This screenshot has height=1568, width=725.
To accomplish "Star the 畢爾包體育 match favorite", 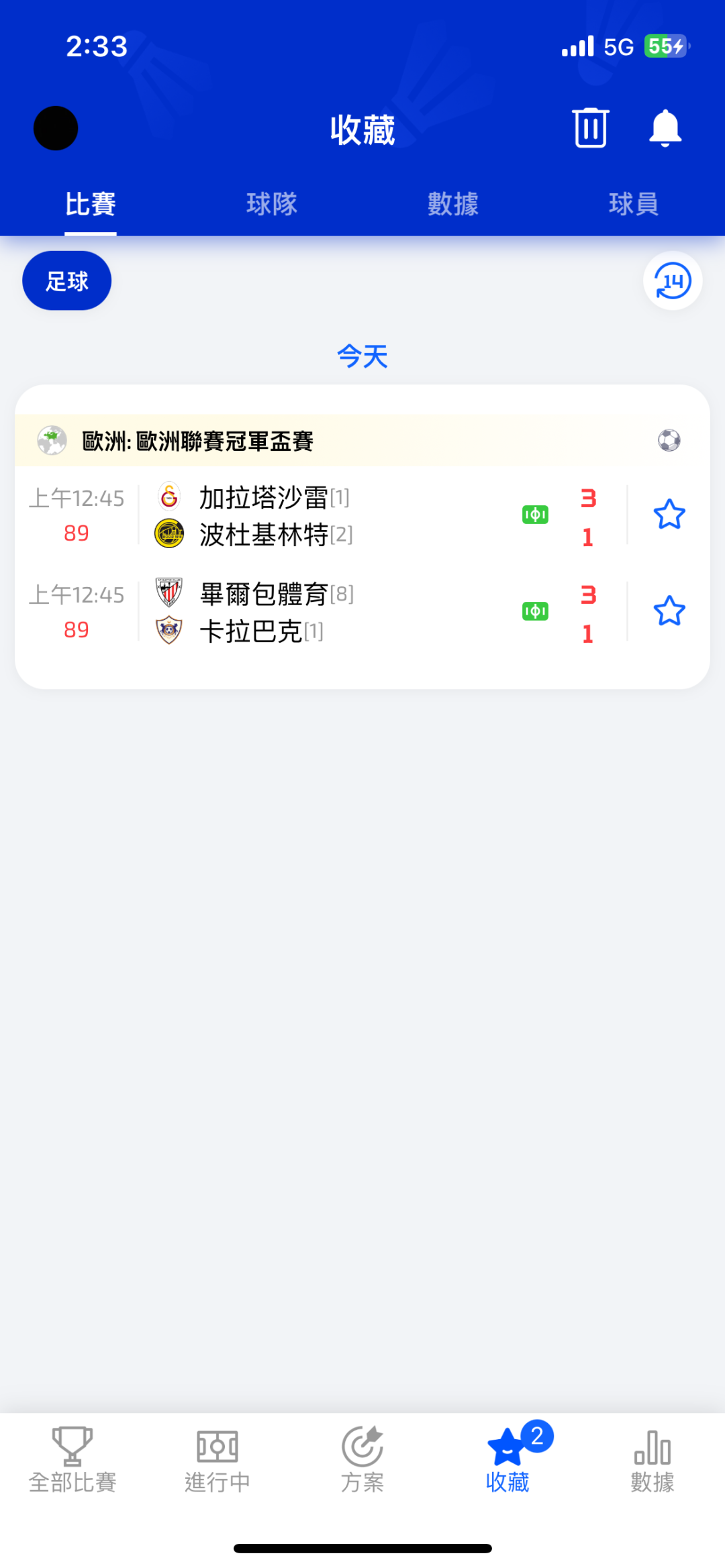I will tap(669, 611).
